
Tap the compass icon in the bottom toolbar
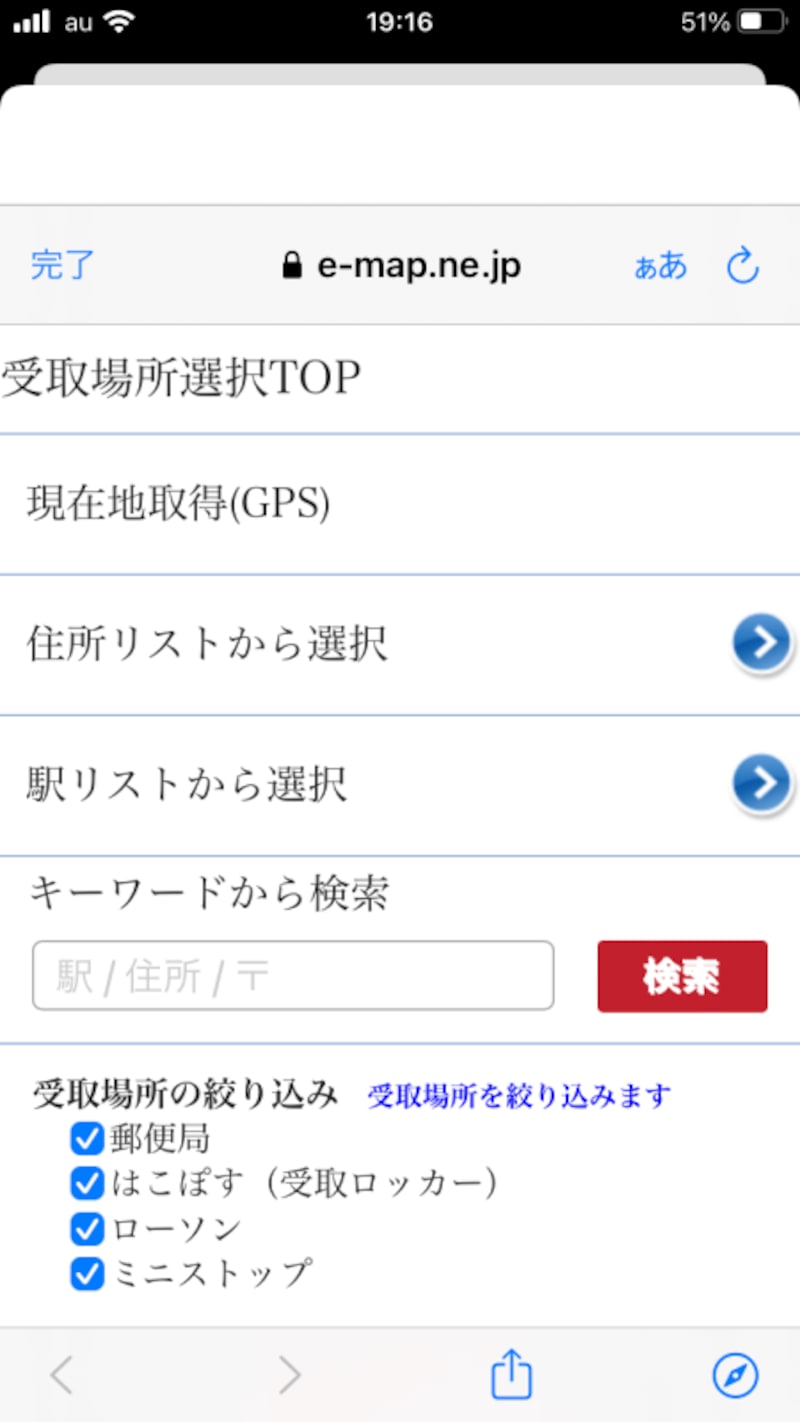click(735, 1374)
